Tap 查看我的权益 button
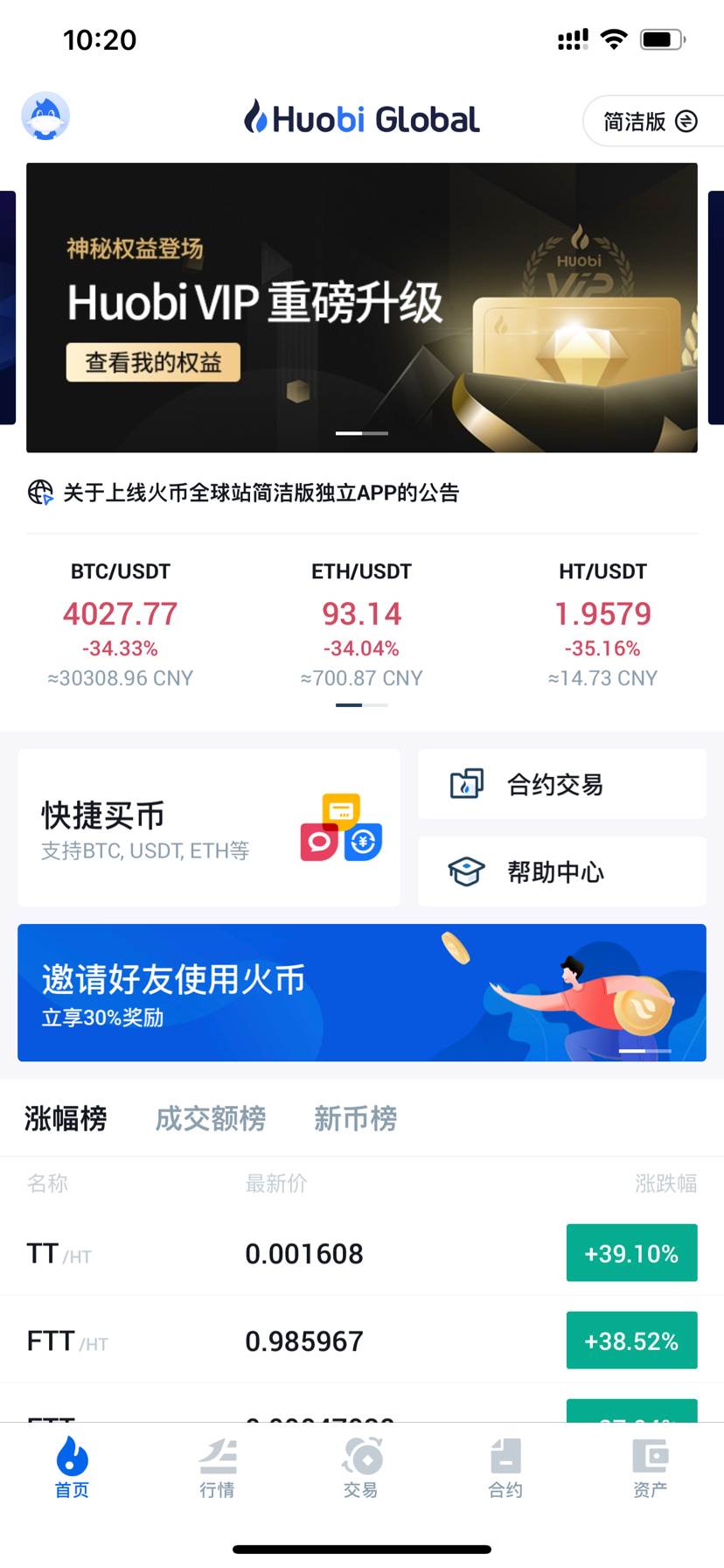The height and width of the screenshot is (1568, 724). click(153, 362)
